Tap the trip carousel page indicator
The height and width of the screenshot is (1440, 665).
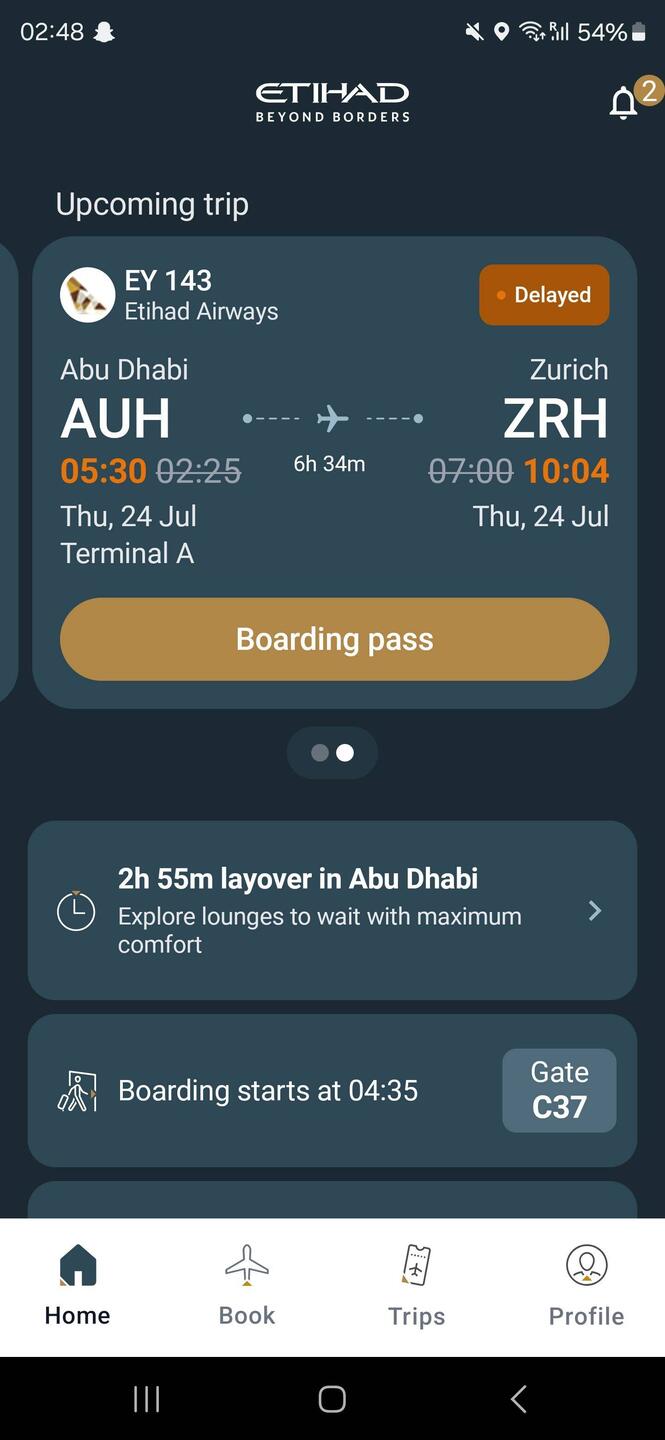tap(332, 753)
